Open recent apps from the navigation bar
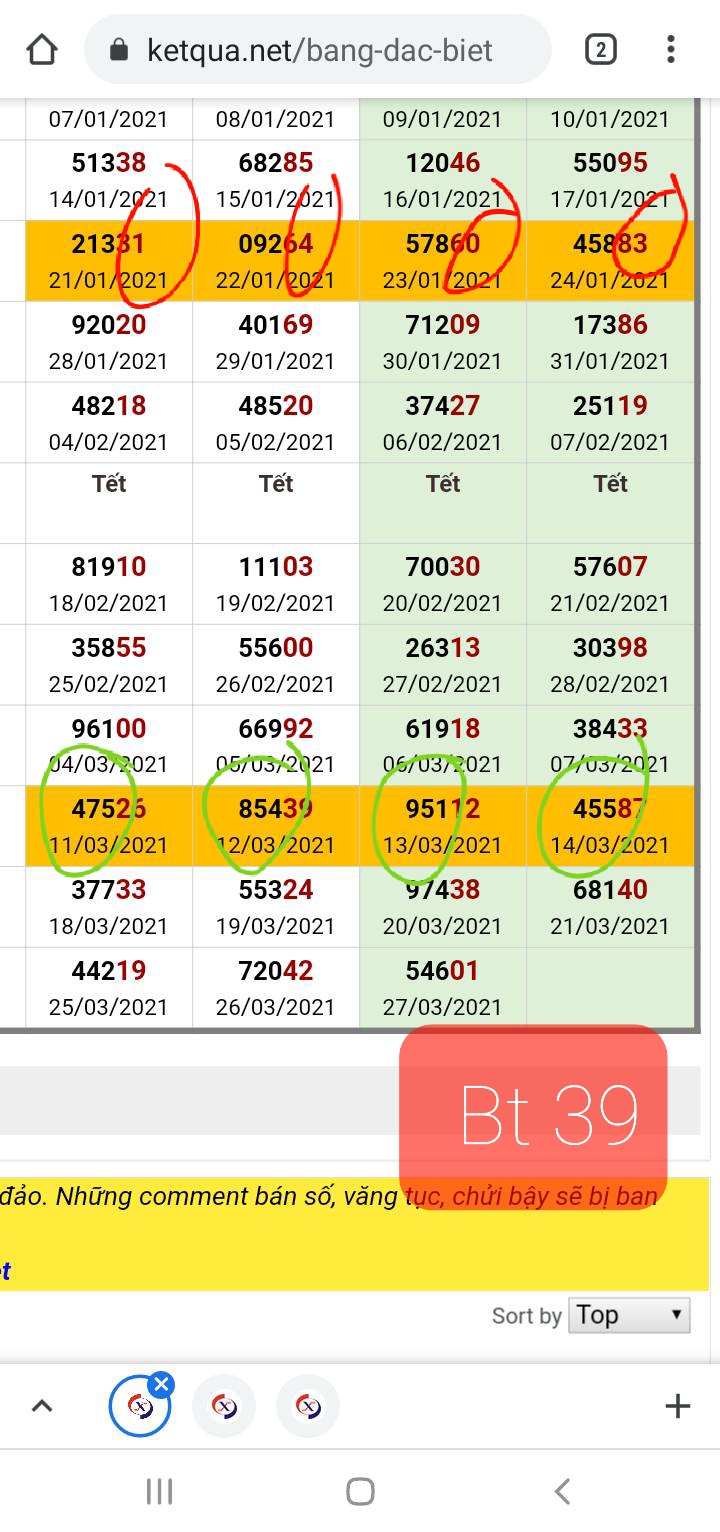Viewport: 720px width, 1532px height. click(x=159, y=1492)
